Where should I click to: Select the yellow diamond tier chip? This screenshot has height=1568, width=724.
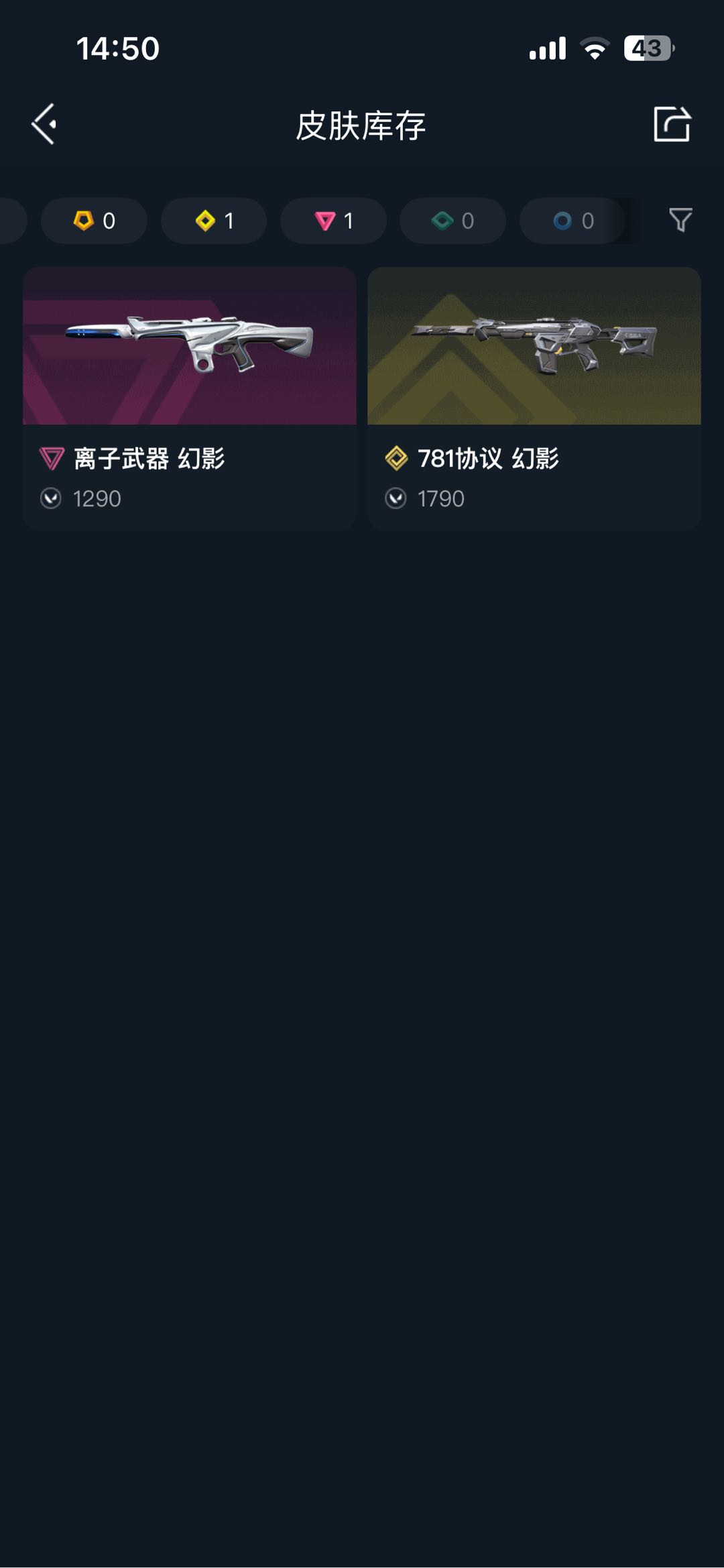(x=214, y=221)
